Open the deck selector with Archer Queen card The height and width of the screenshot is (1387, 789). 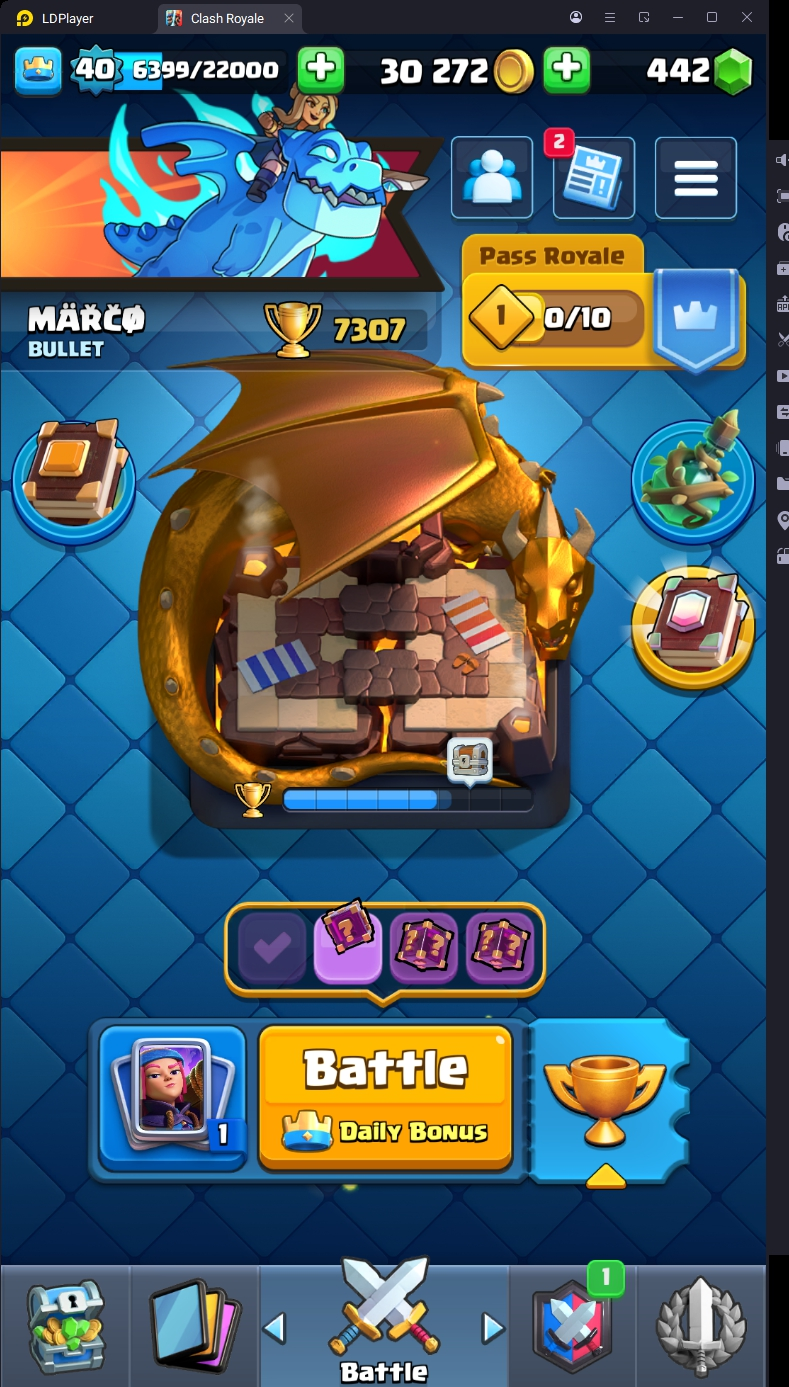[173, 1097]
